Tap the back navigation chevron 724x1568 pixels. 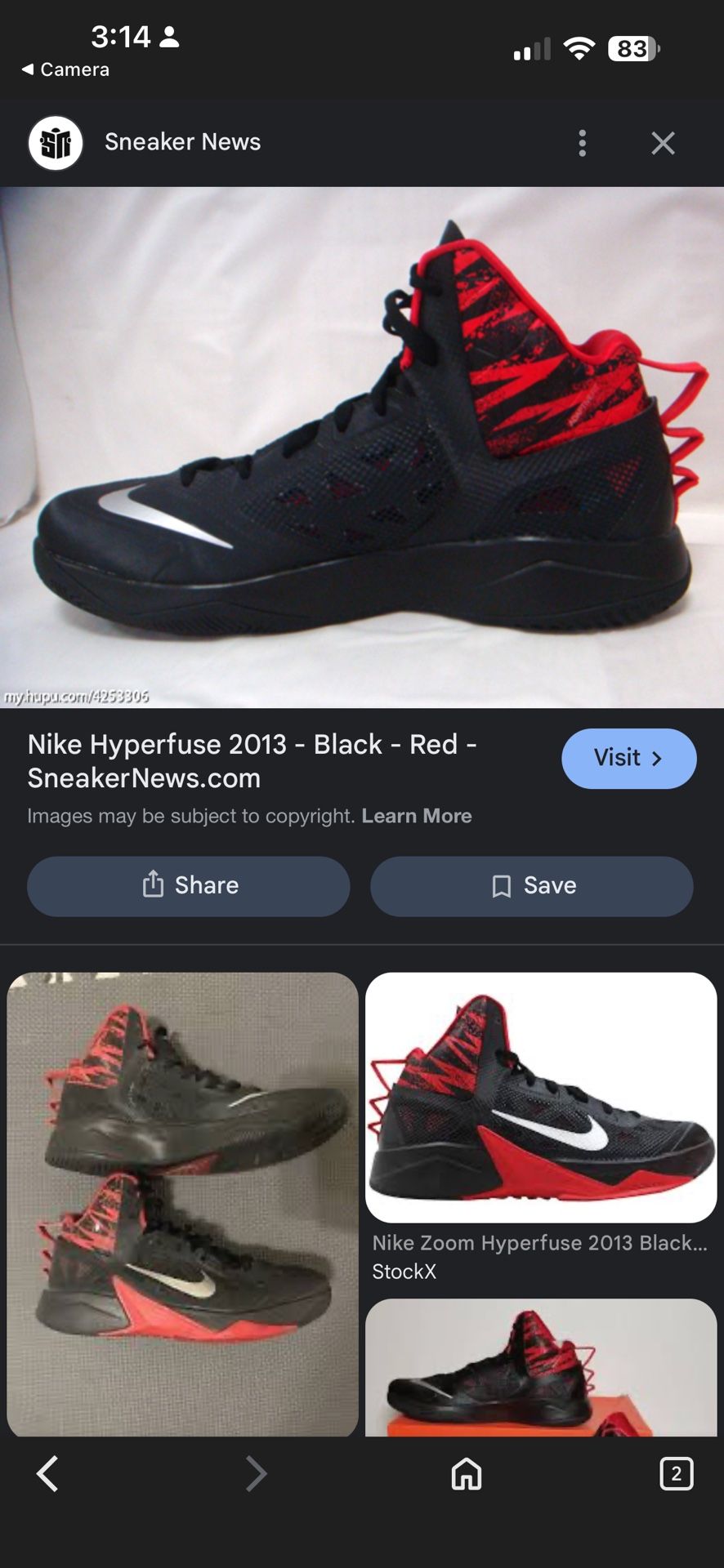(x=47, y=1475)
